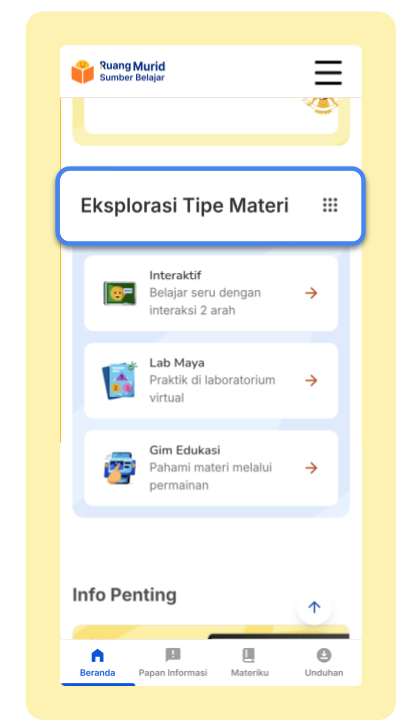
Task: Open the Interaktif material card
Action: tap(211, 293)
